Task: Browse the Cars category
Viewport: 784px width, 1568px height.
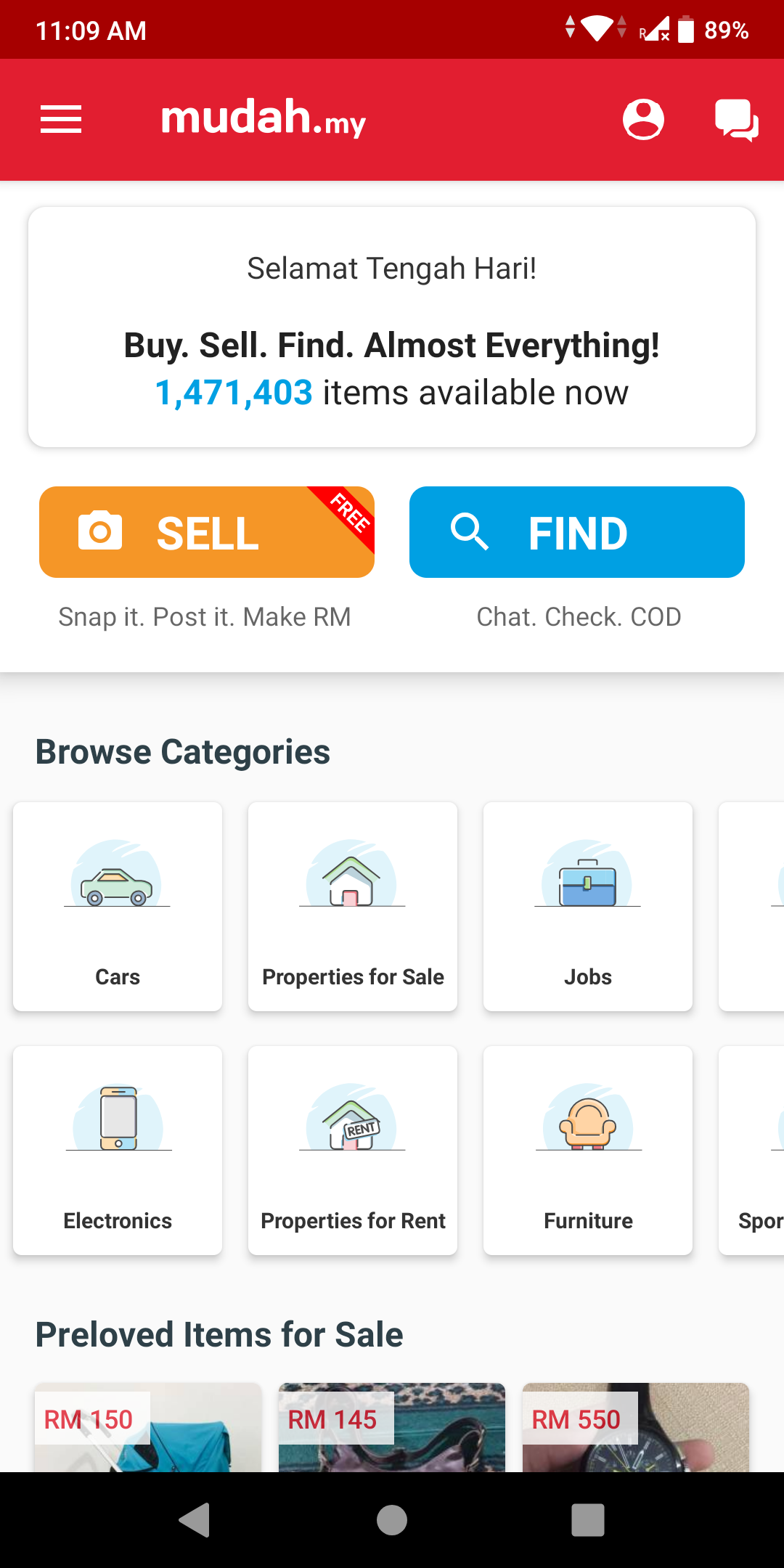Action: pyautogui.click(x=118, y=906)
